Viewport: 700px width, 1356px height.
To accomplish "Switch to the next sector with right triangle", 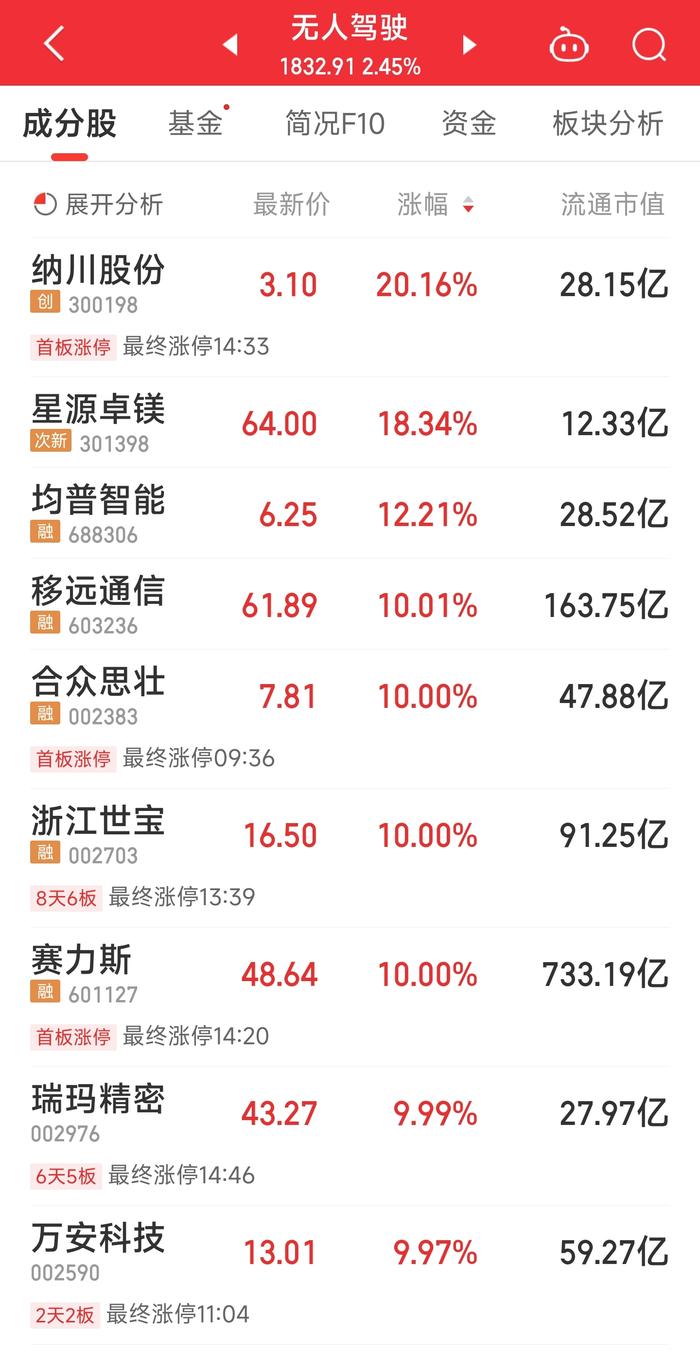I will tap(469, 45).
